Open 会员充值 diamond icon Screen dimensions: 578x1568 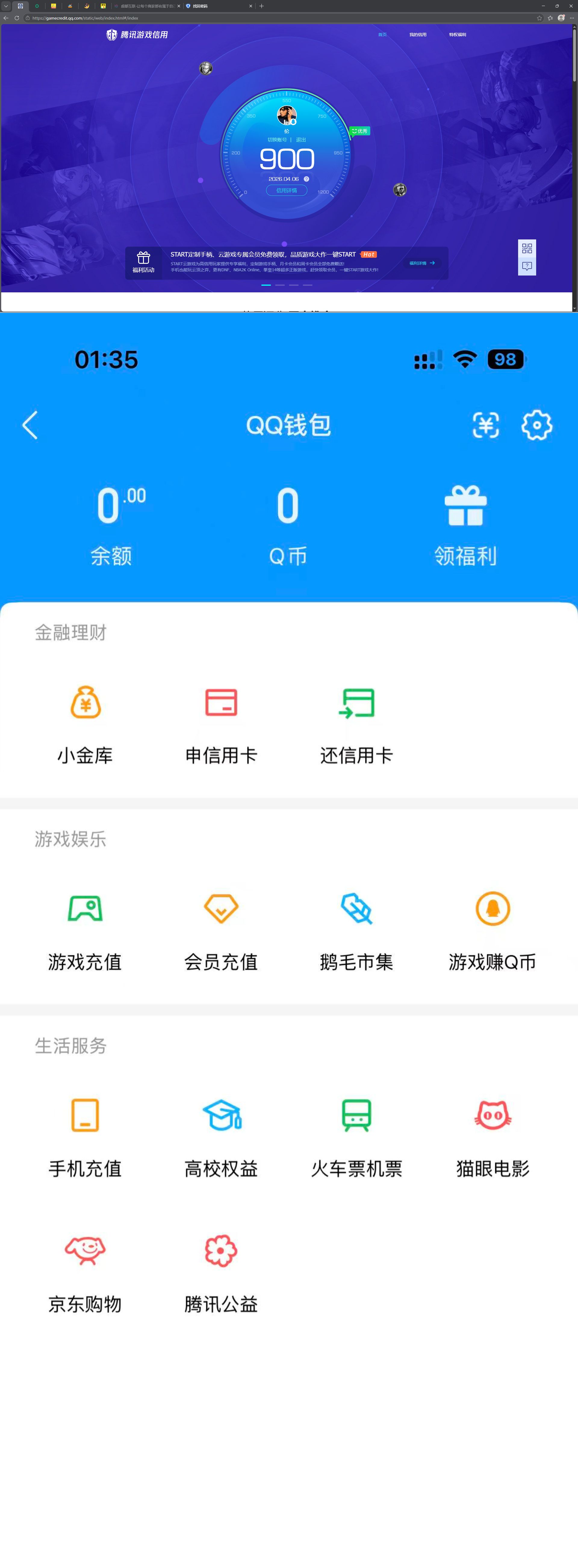point(220,908)
